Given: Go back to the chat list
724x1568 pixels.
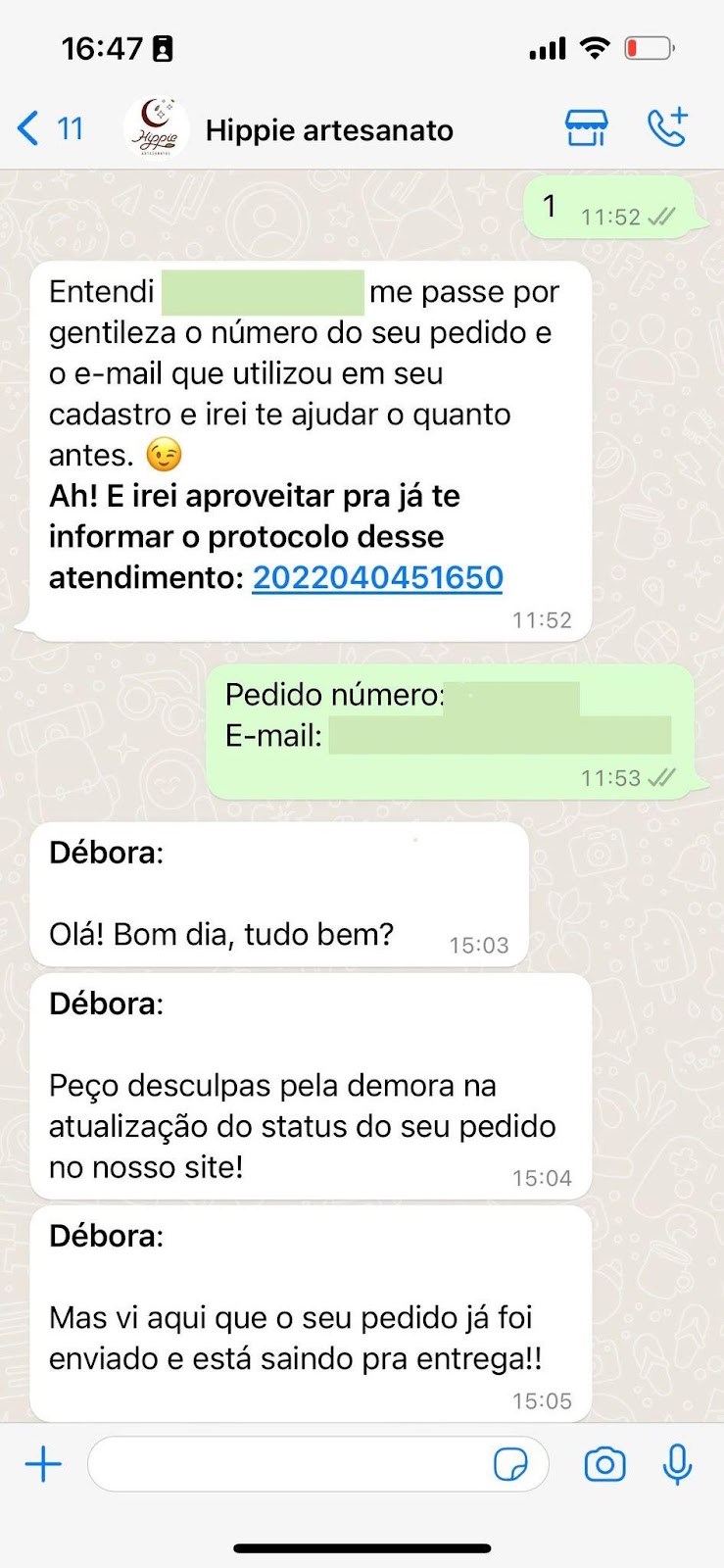Looking at the screenshot, I should point(49,128).
